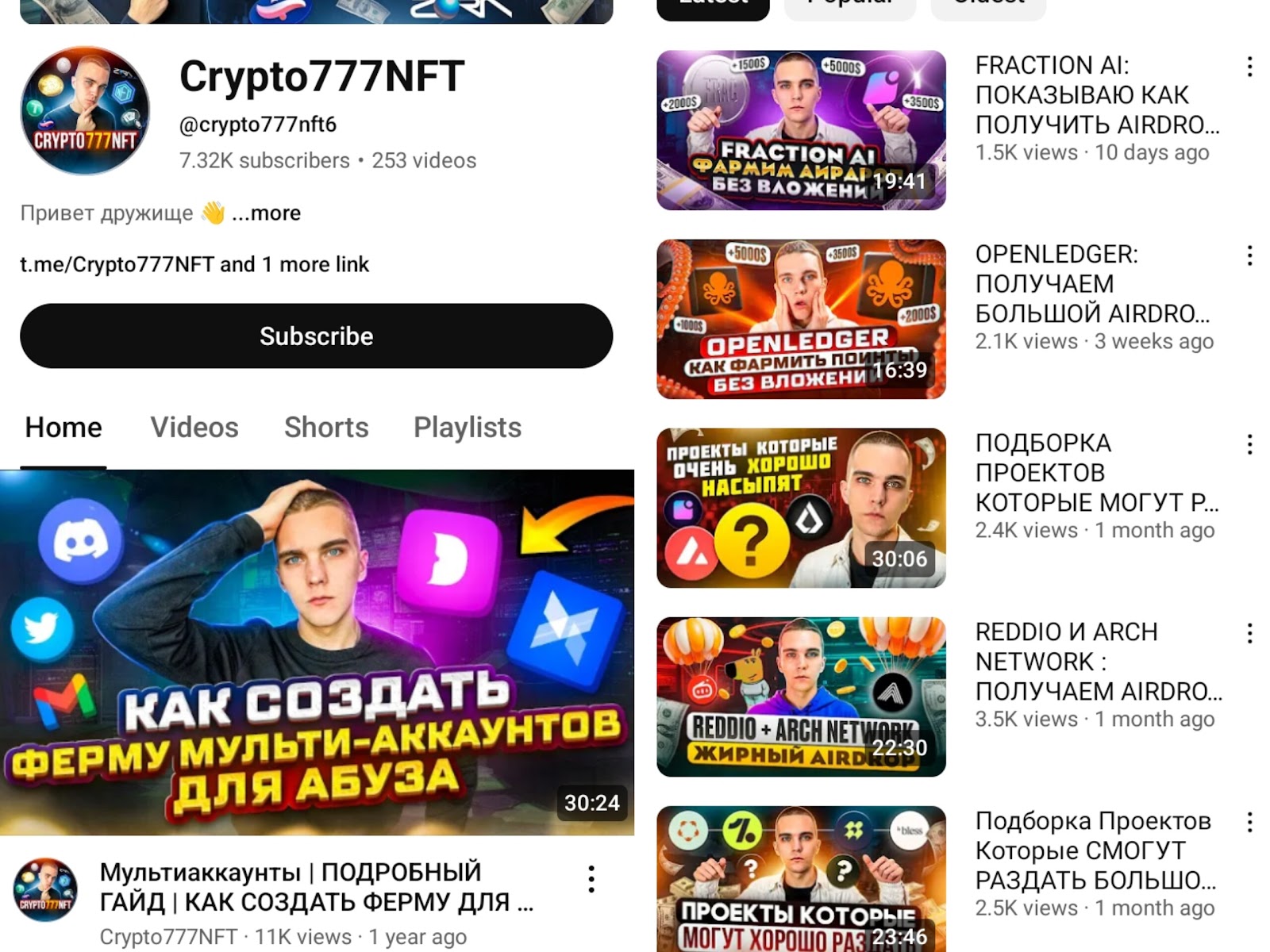Open options for FRACTION AI video
1270x952 pixels.
point(1249,67)
